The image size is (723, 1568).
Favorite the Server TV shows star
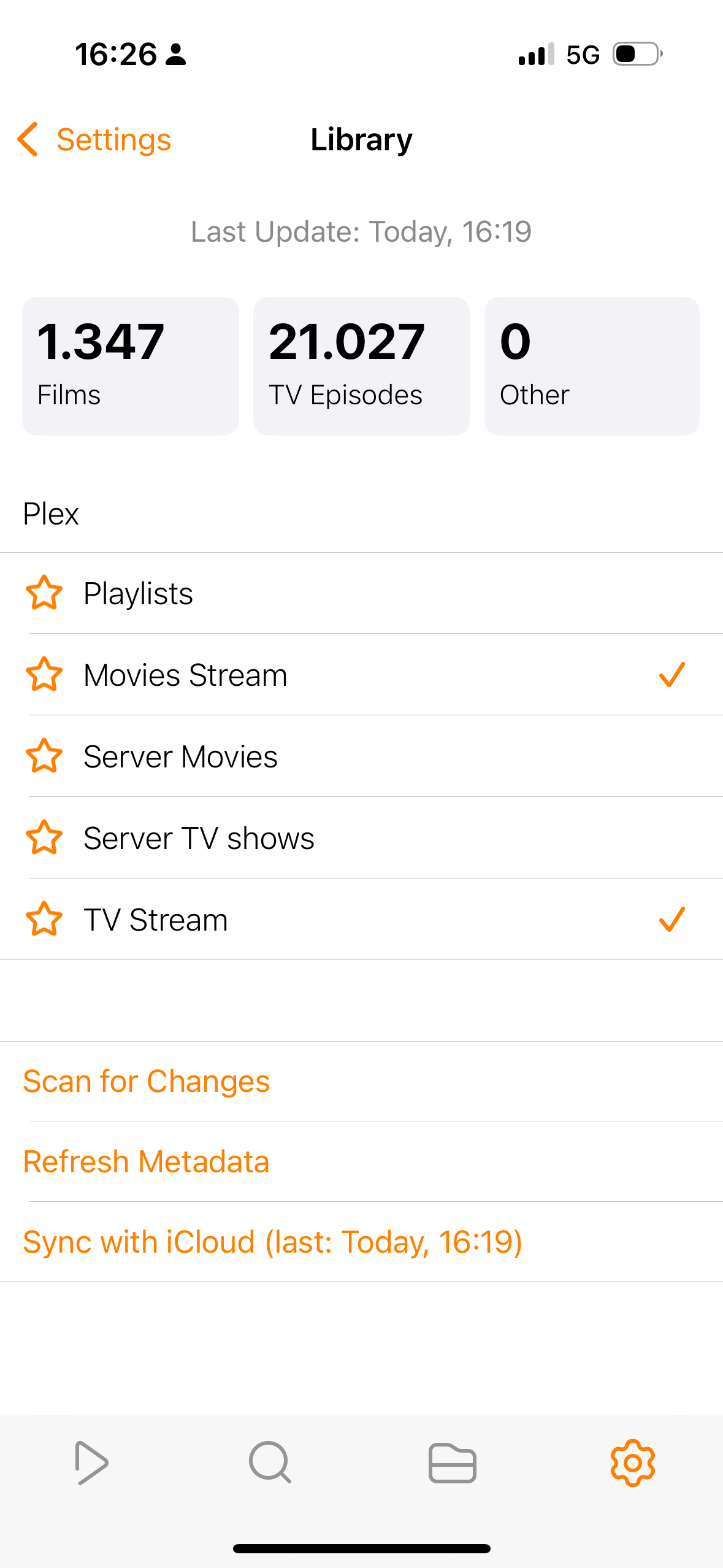point(44,838)
